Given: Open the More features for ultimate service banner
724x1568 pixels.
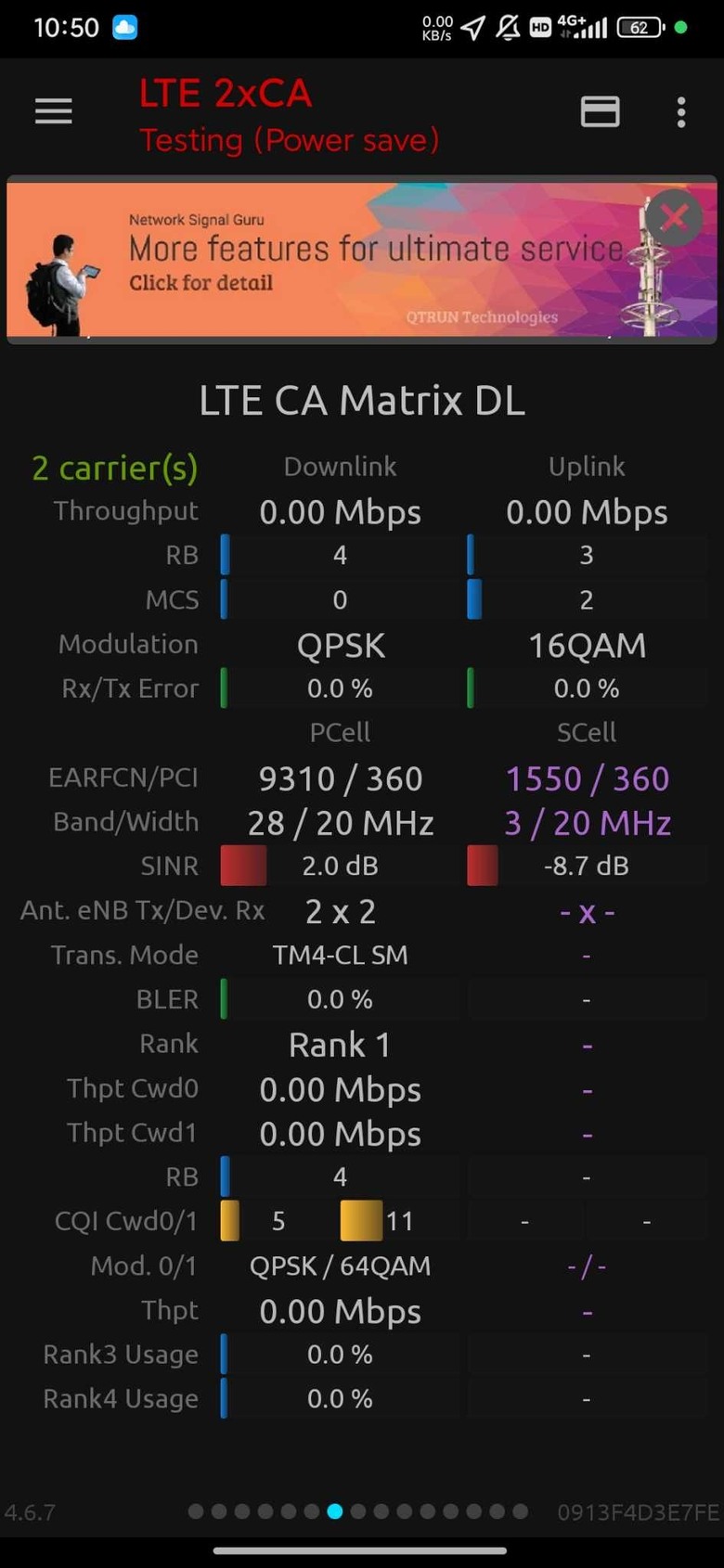Looking at the screenshot, I should pyautogui.click(x=362, y=260).
